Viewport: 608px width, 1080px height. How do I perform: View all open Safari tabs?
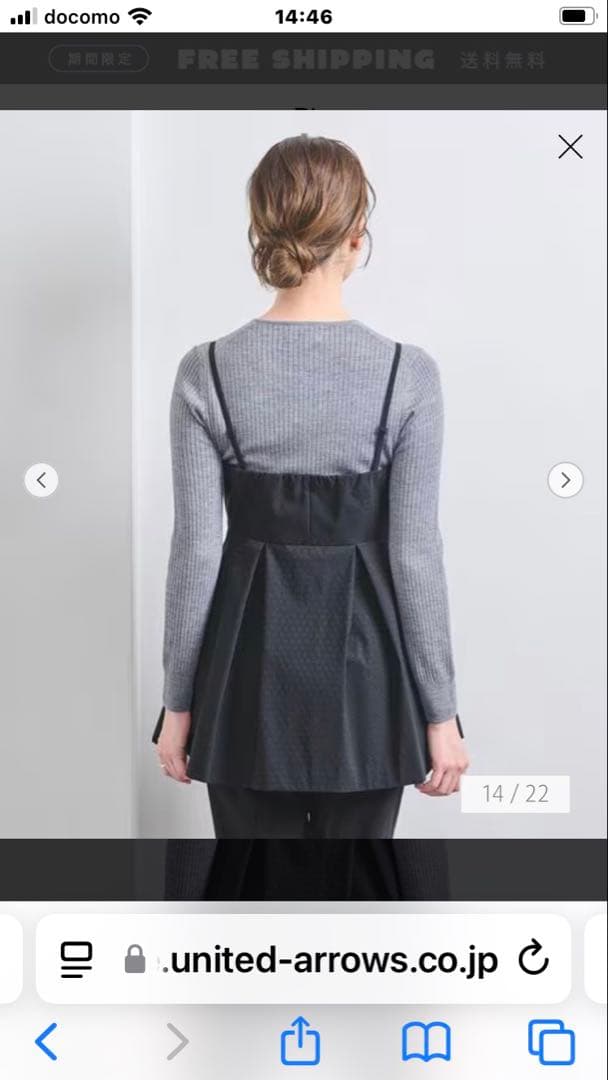551,1042
